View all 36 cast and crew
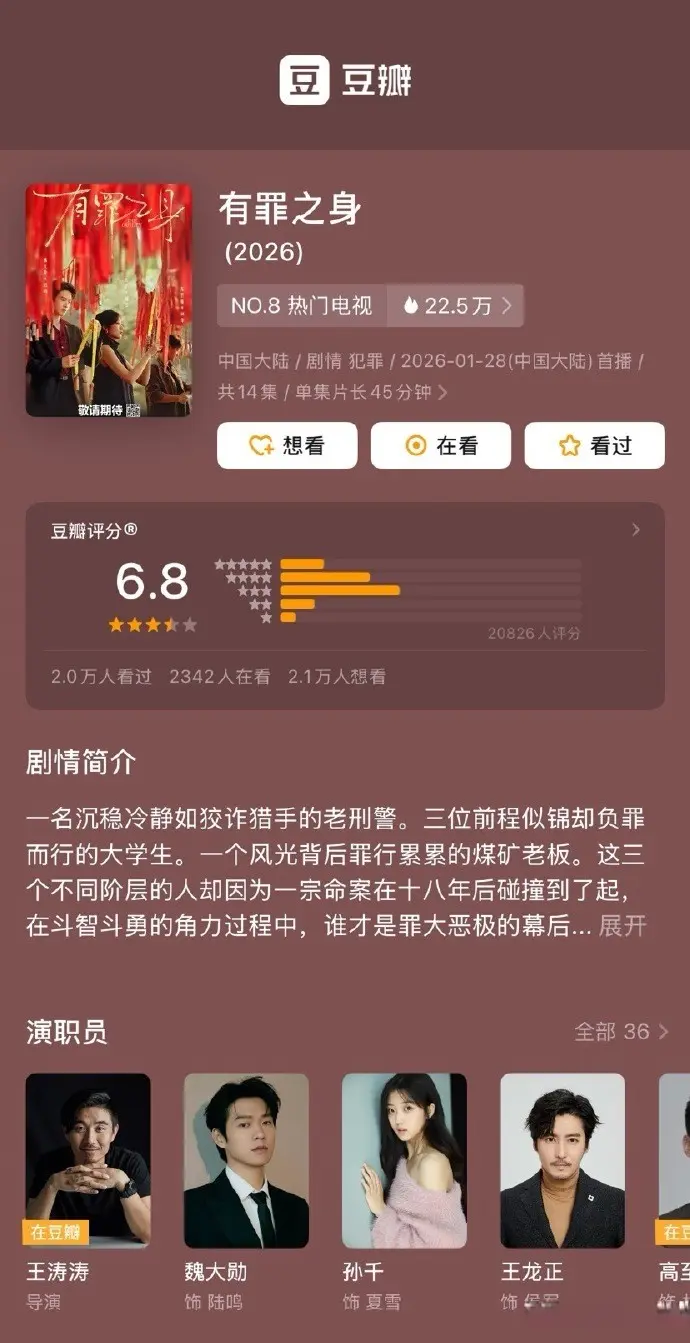 pyautogui.click(x=620, y=1031)
